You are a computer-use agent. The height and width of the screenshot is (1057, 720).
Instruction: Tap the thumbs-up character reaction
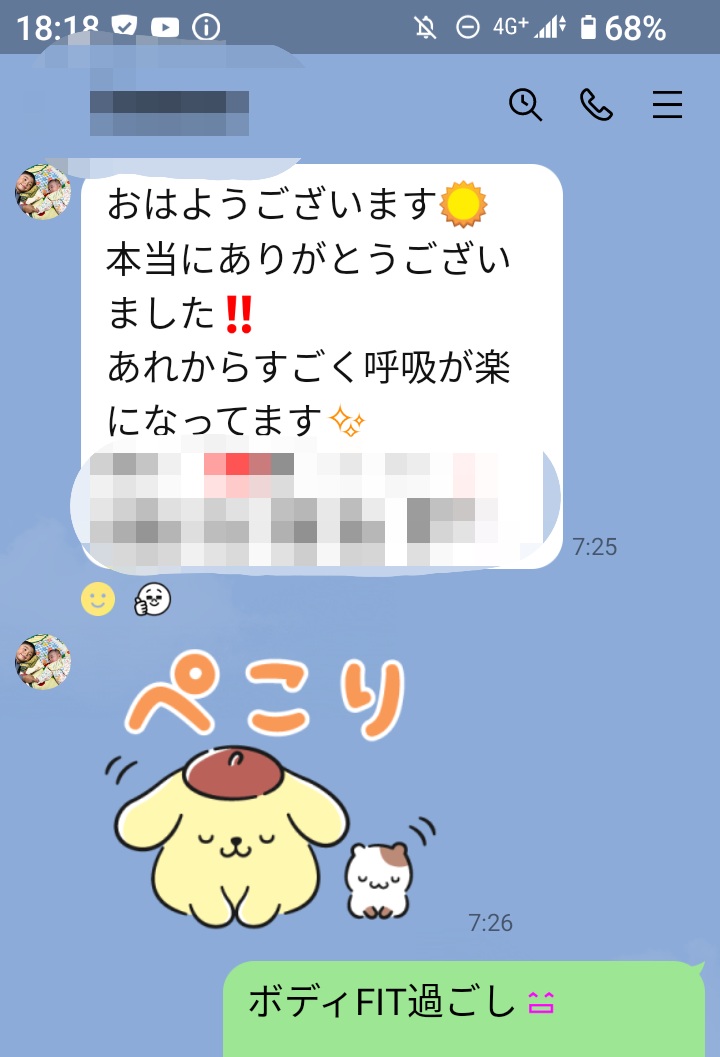[x=152, y=600]
